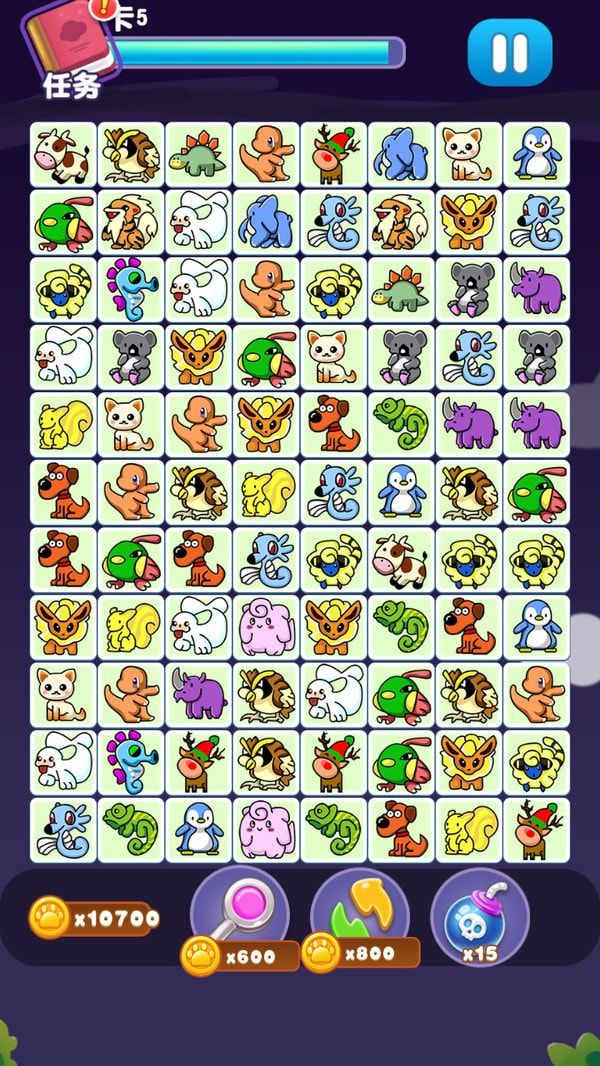Viewport: 600px width, 1066px height.
Task: Pick the pink fluffy tile beside the penguin
Action: point(266,830)
